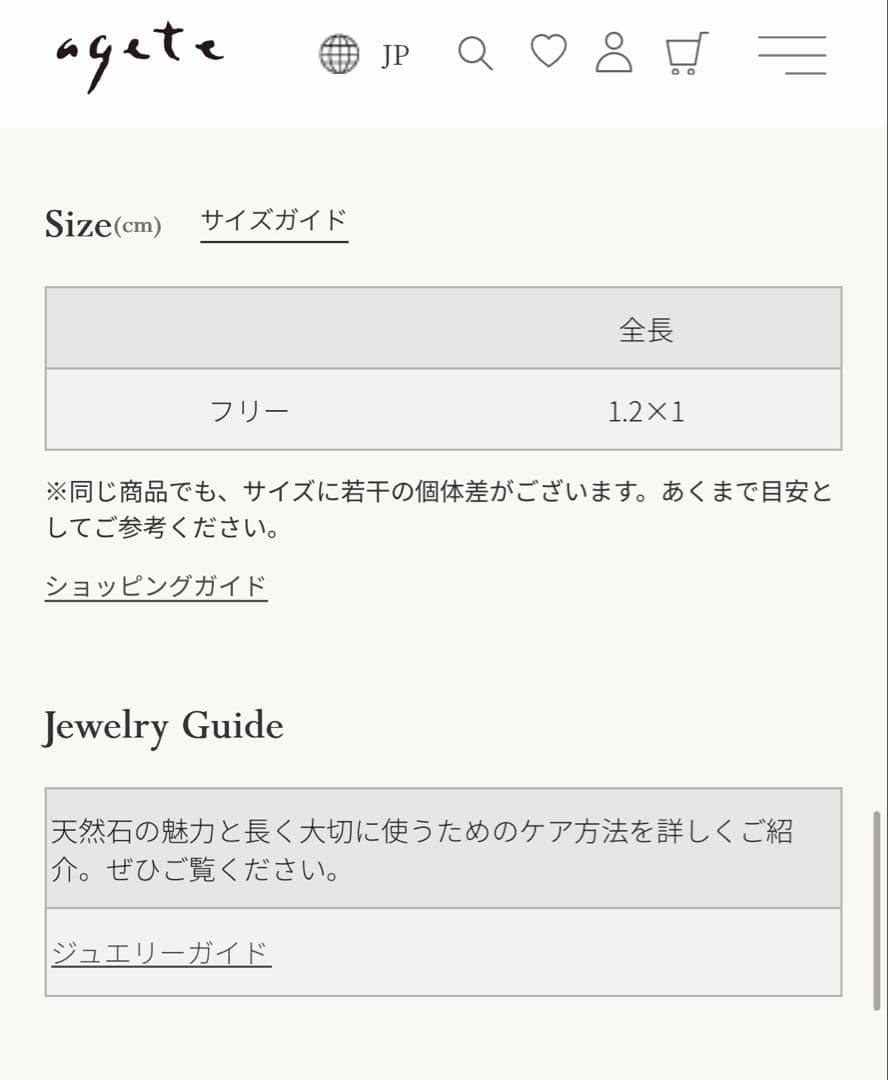Open the サイズガイド link
The height and width of the screenshot is (1080, 888).
click(x=273, y=218)
